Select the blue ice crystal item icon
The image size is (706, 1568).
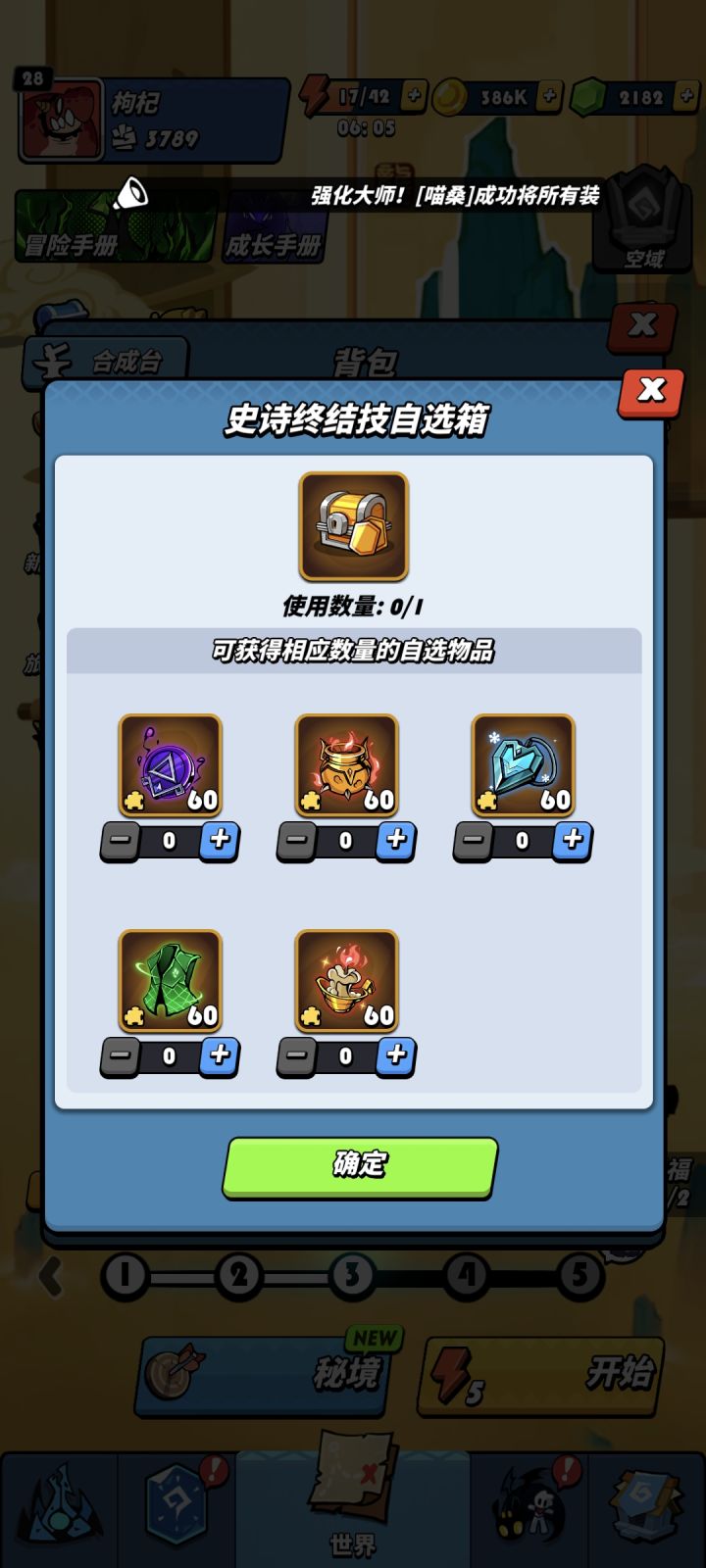pos(522,766)
